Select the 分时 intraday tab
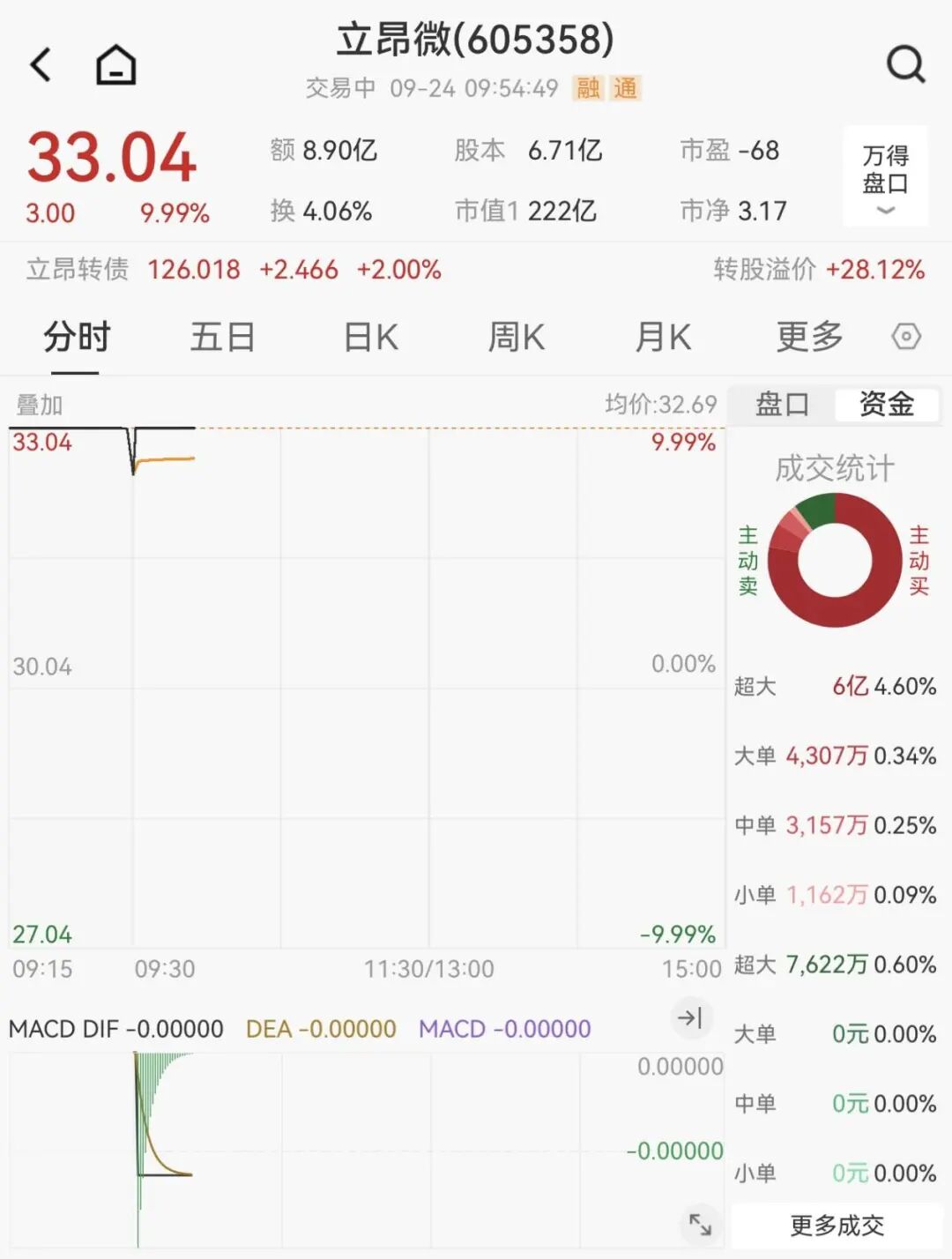 77,337
